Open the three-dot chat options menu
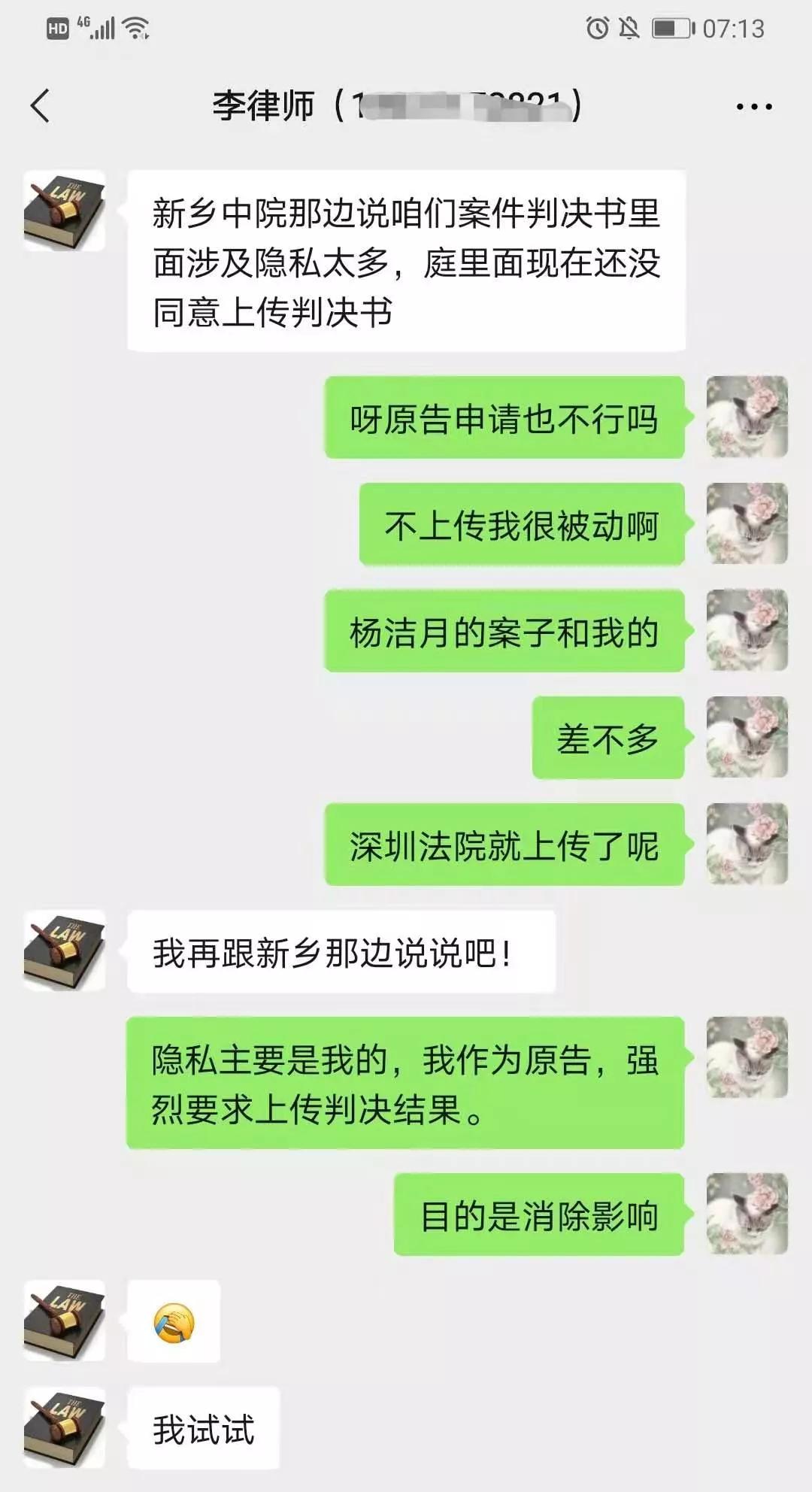Image resolution: width=812 pixels, height=1492 pixels. (x=754, y=107)
